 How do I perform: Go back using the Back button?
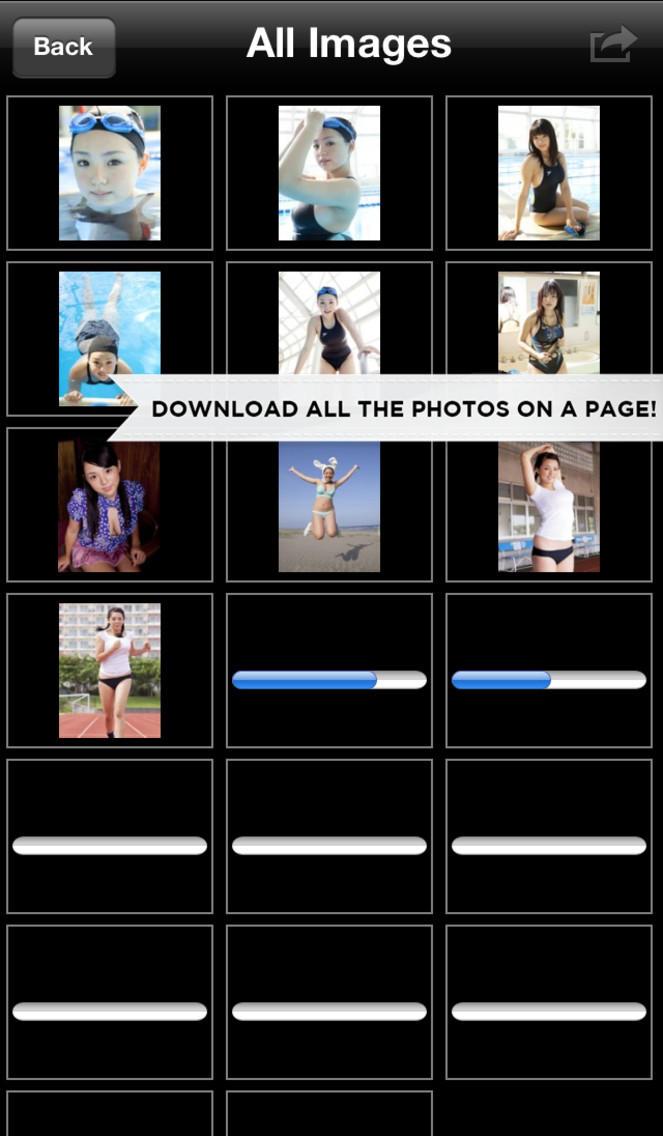coord(64,47)
